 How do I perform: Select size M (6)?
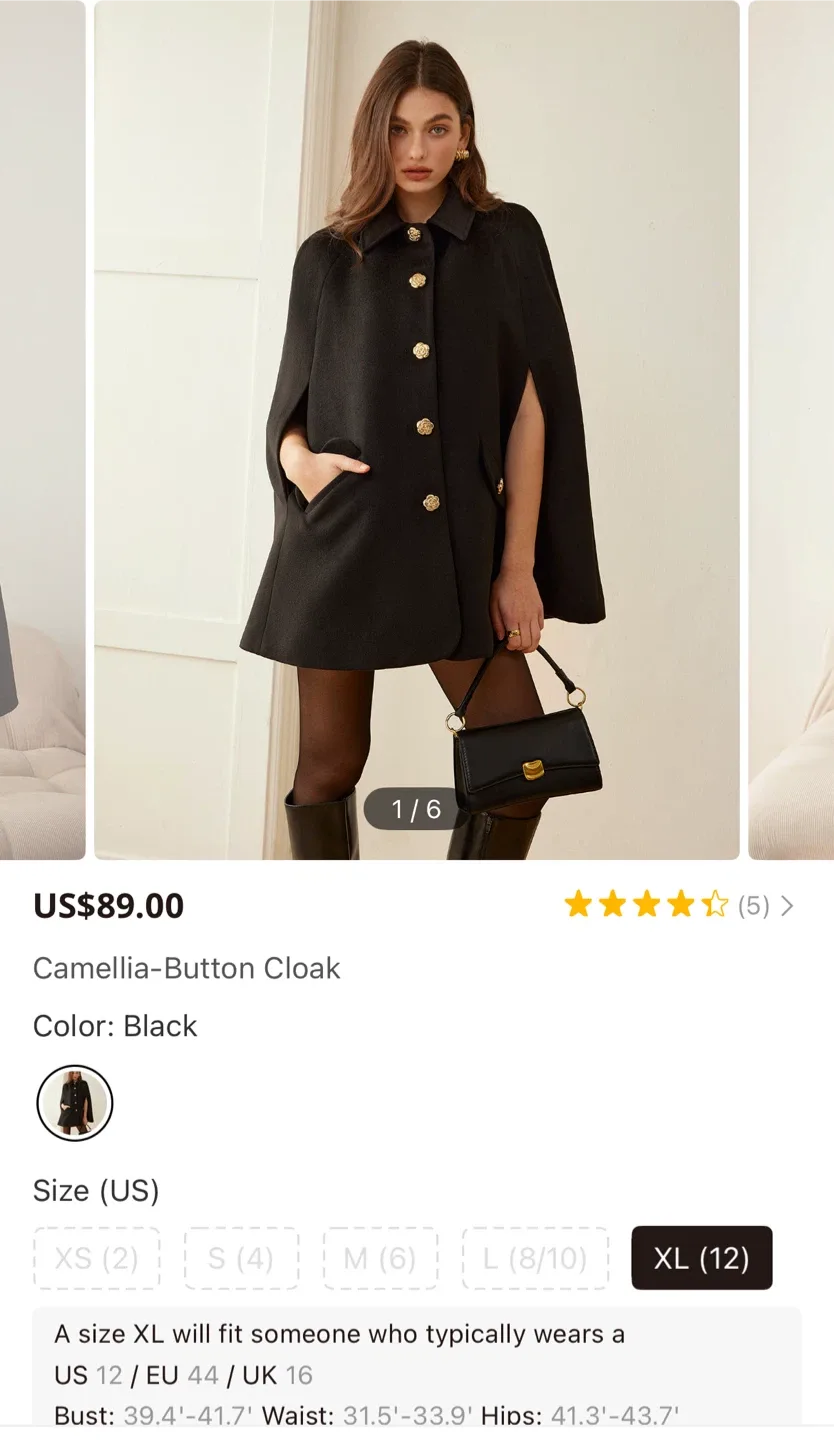380,1258
